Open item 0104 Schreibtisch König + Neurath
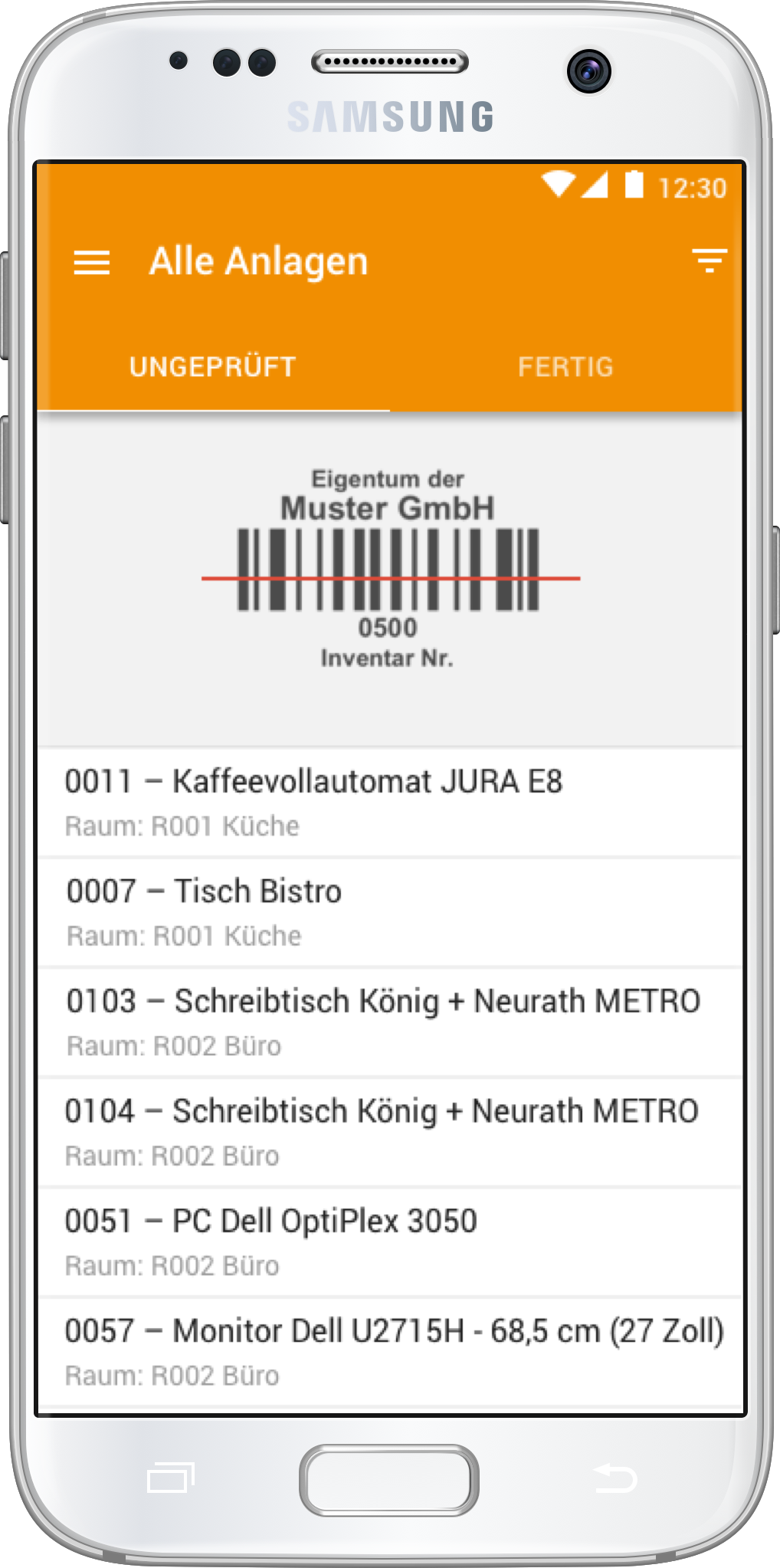The height and width of the screenshot is (1568, 780). [x=389, y=1132]
